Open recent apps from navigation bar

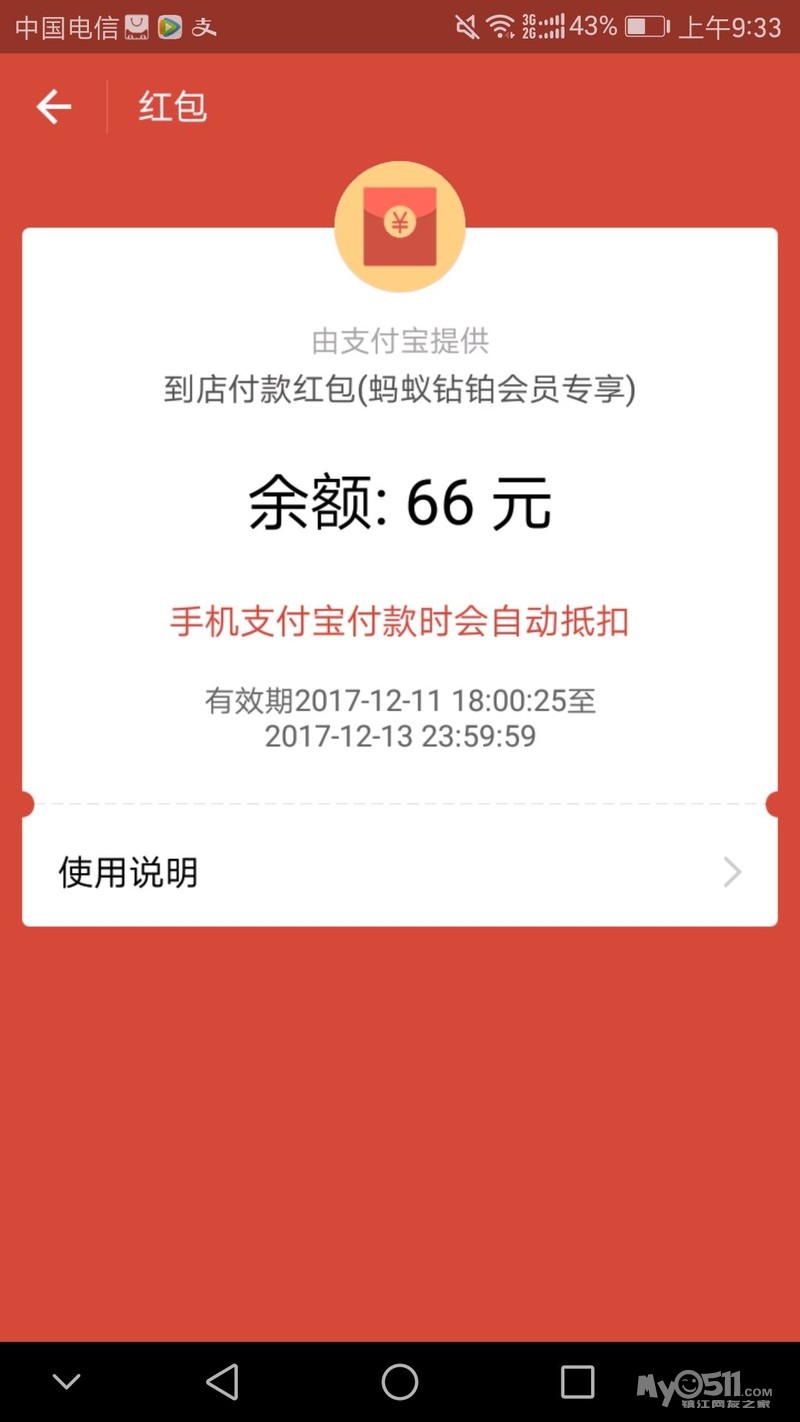[x=577, y=1382]
